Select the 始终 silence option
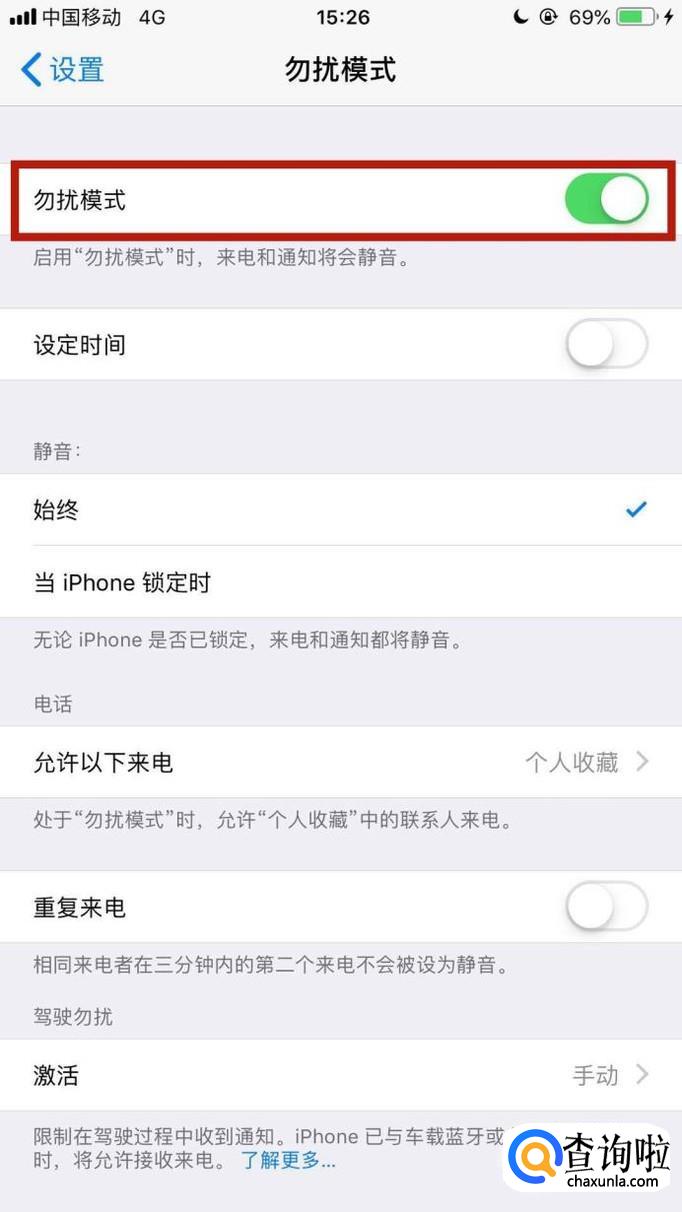This screenshot has width=682, height=1212. 341,510
